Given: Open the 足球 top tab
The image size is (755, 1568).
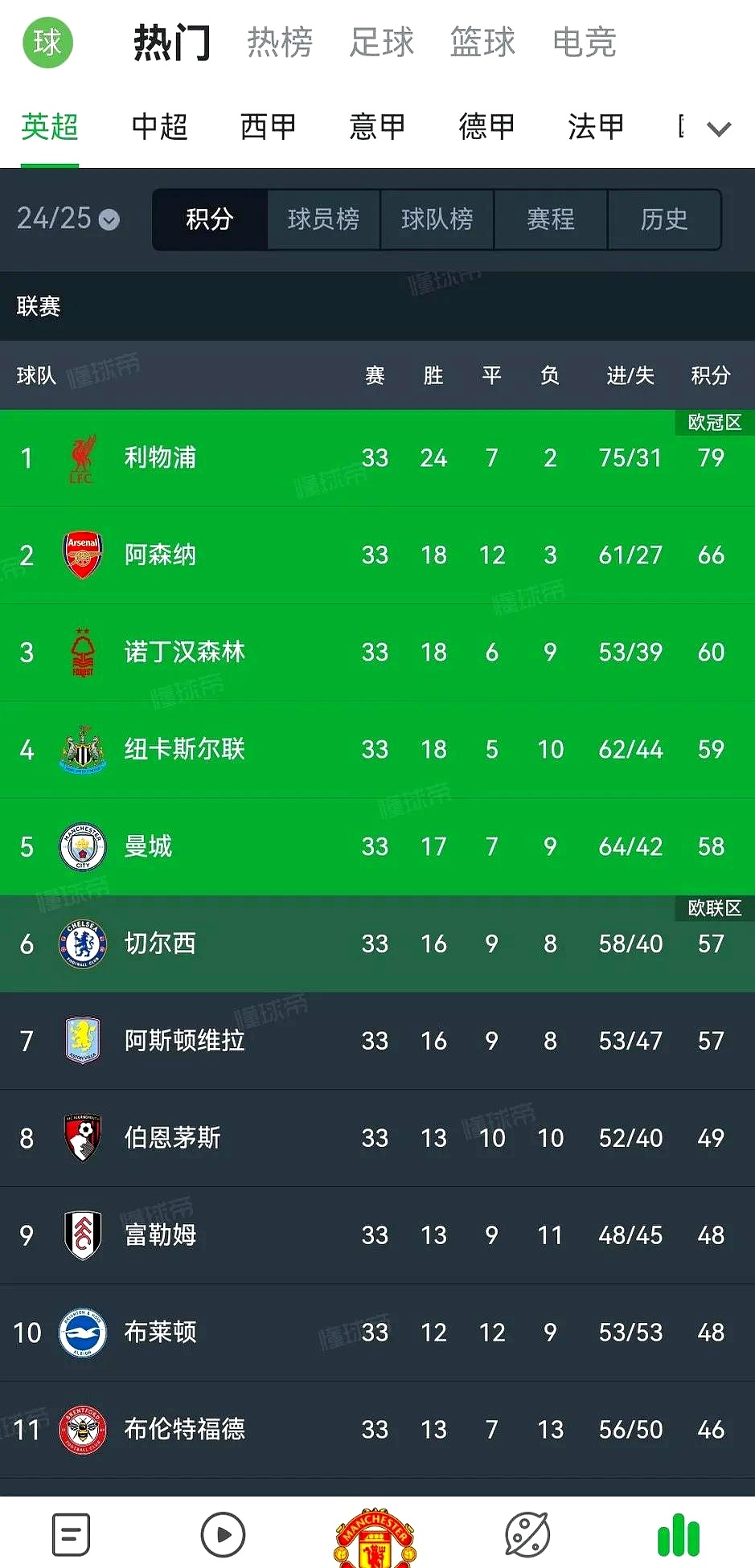Looking at the screenshot, I should (x=381, y=43).
